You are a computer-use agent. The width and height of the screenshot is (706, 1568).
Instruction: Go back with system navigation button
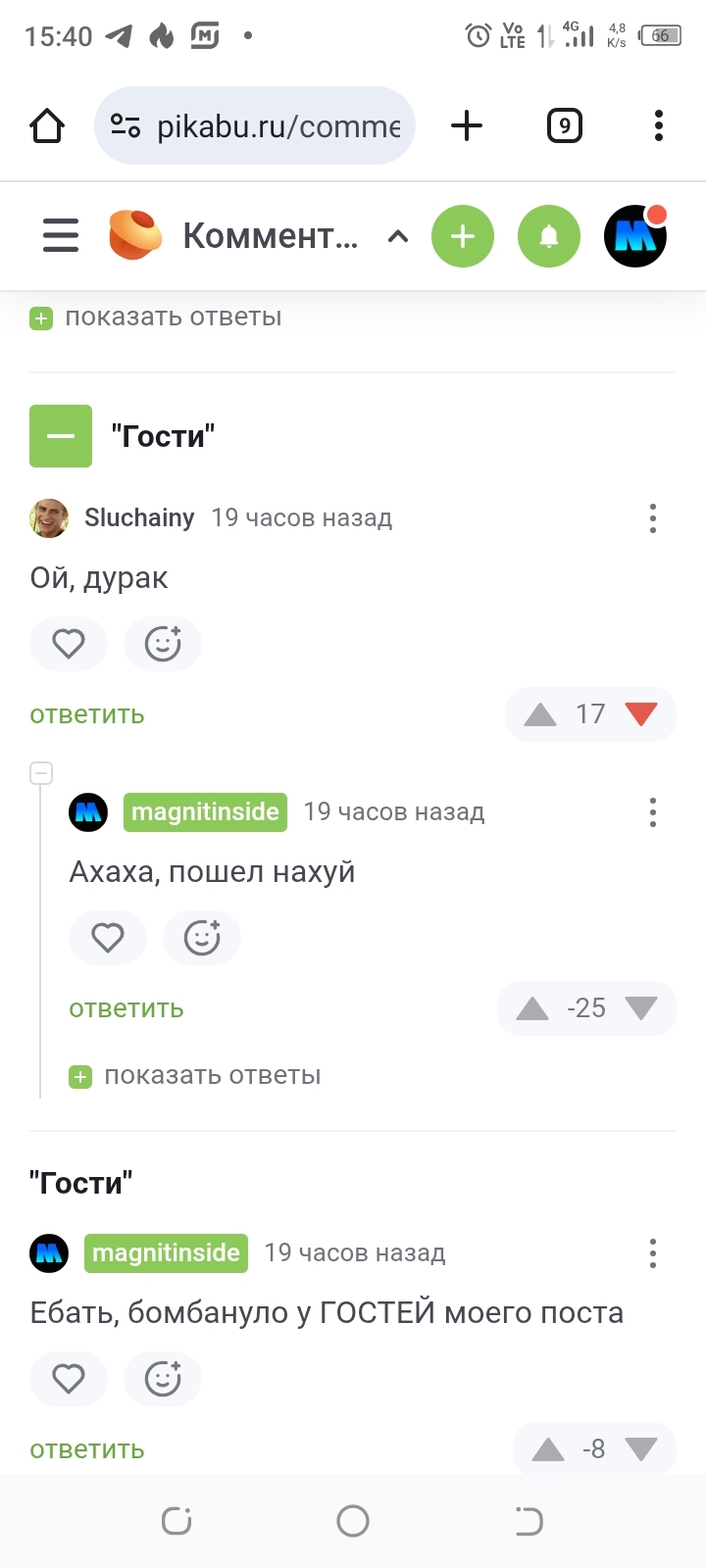pyautogui.click(x=529, y=1521)
